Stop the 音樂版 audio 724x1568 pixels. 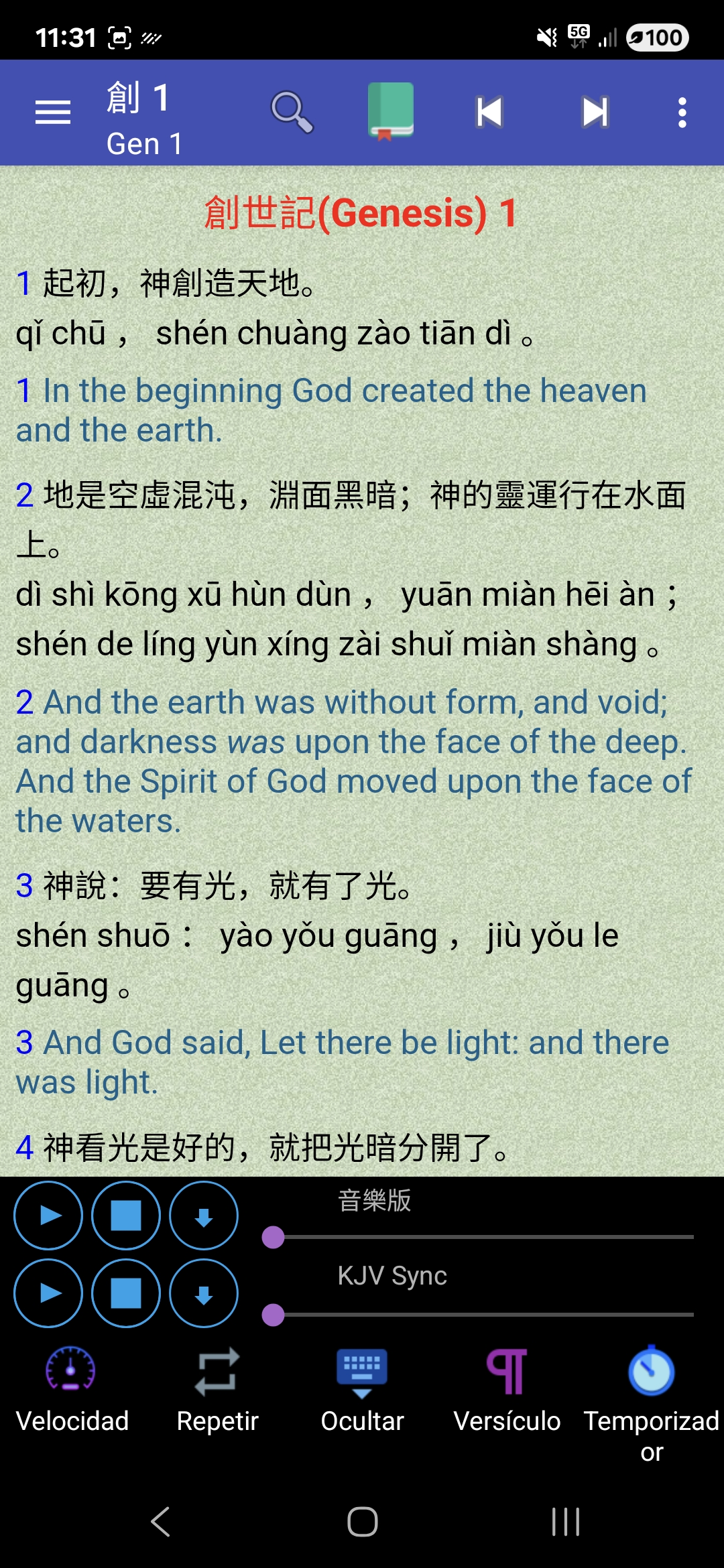pyautogui.click(x=126, y=1216)
